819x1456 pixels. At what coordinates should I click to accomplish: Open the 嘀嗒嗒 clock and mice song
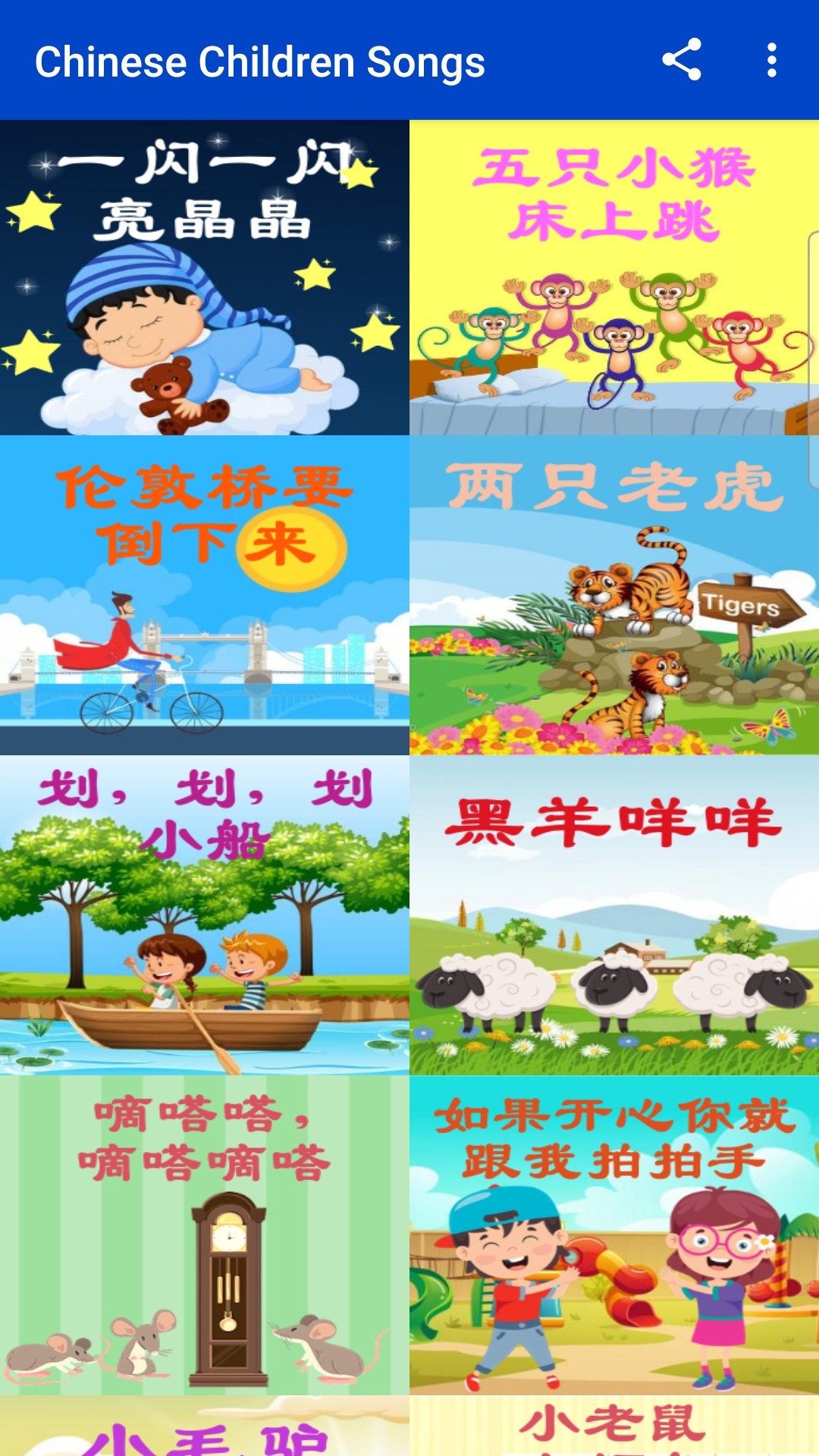coord(205,1235)
